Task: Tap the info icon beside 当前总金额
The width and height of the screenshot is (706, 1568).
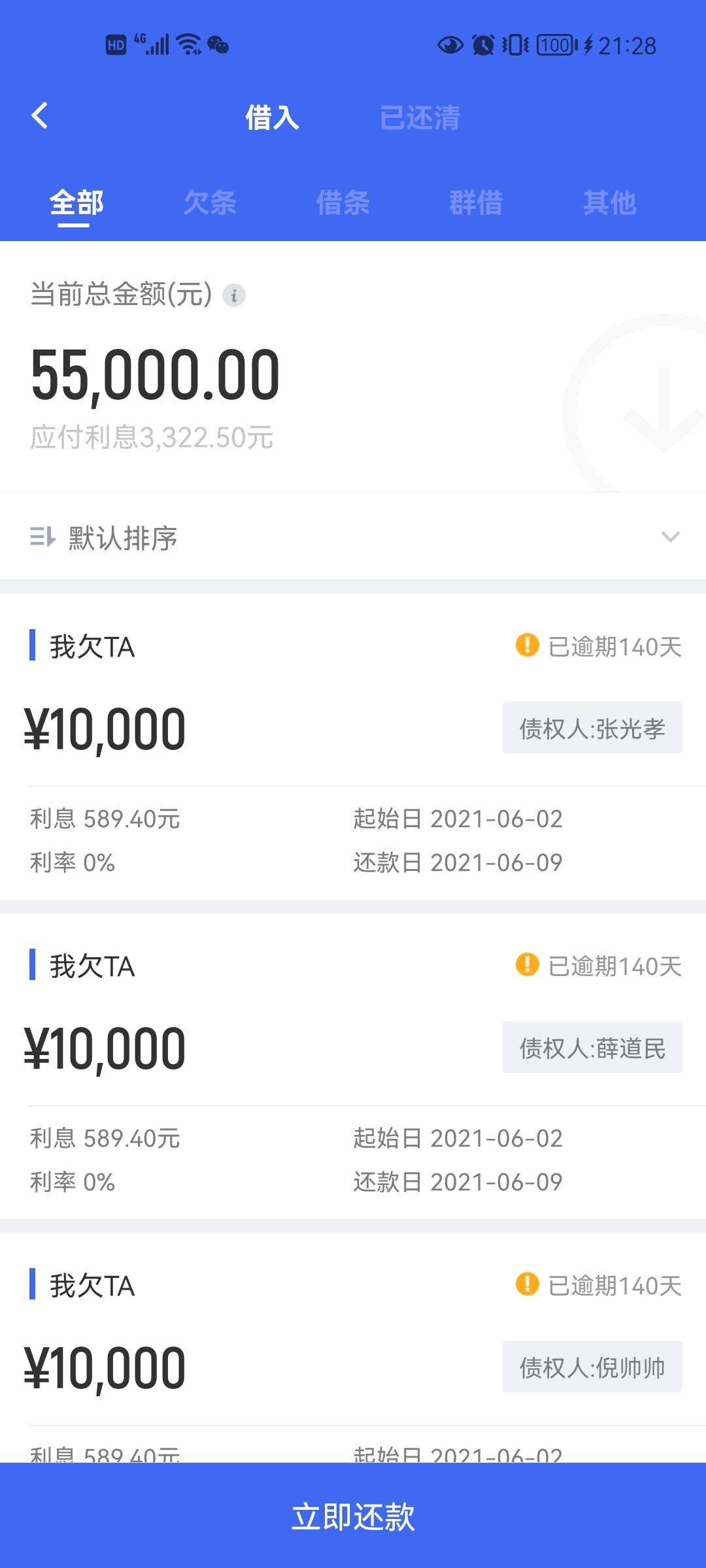Action: [x=234, y=295]
